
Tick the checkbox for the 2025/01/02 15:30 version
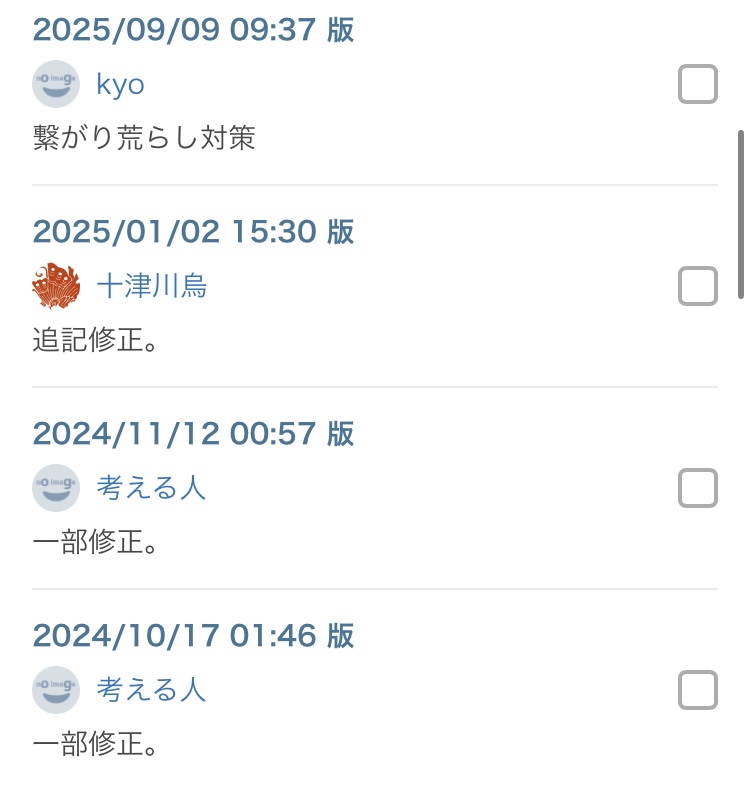697,286
